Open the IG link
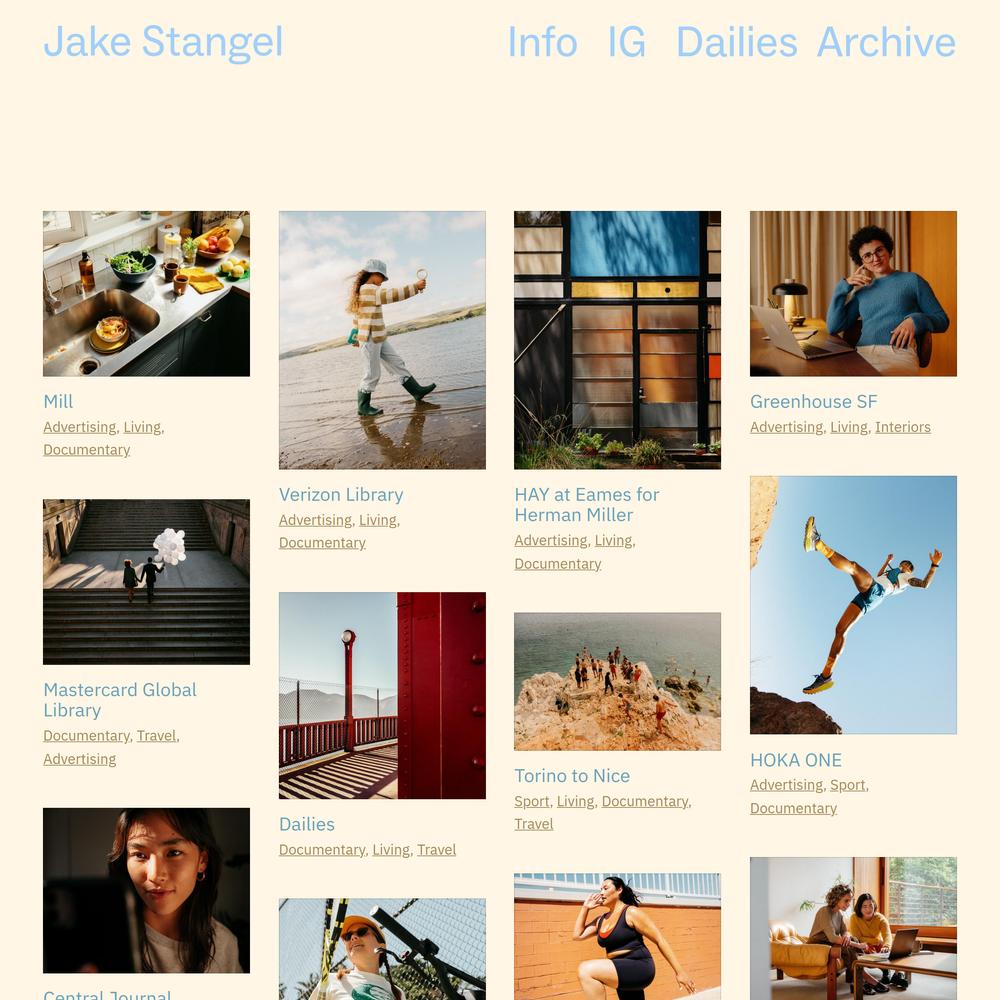The image size is (1000, 1000). tap(626, 42)
